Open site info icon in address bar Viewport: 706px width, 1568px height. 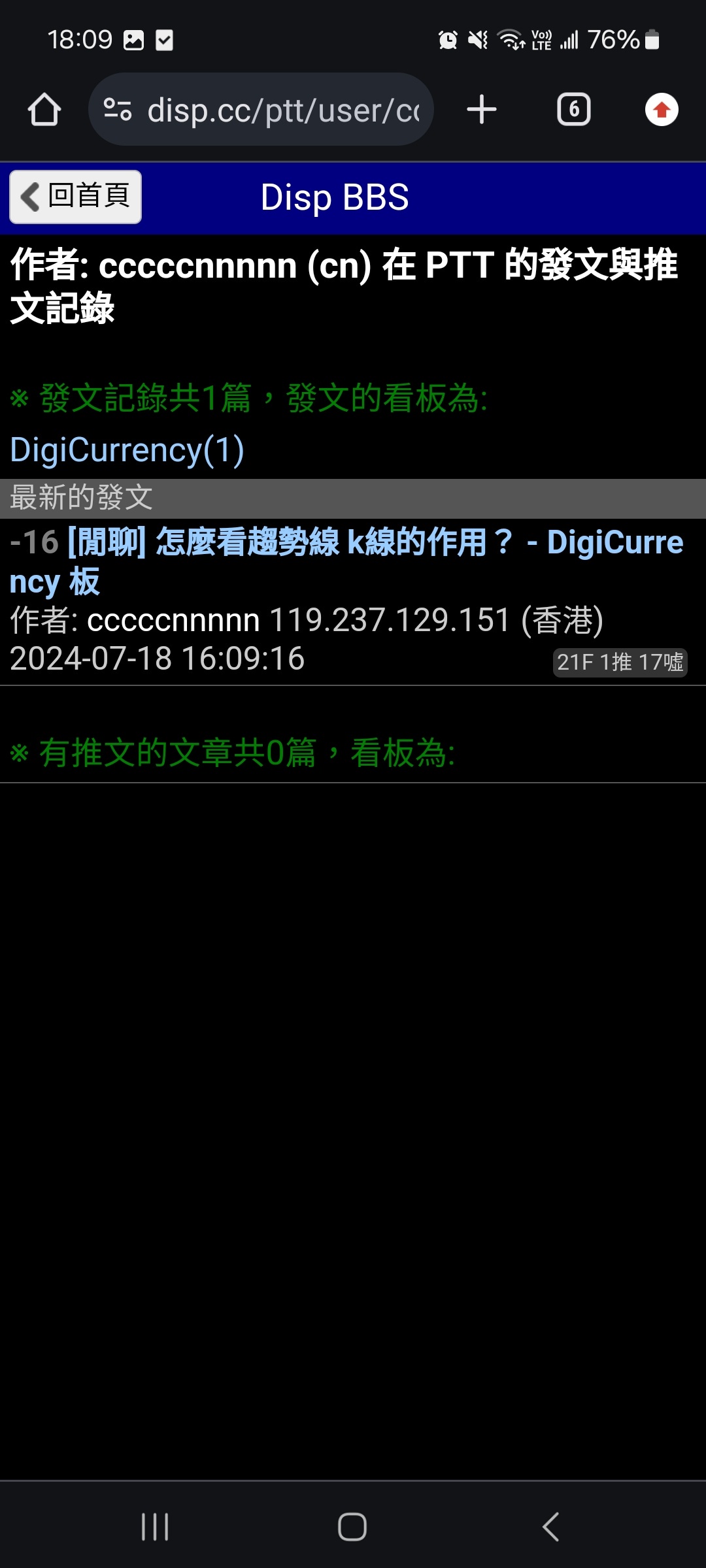click(x=118, y=109)
